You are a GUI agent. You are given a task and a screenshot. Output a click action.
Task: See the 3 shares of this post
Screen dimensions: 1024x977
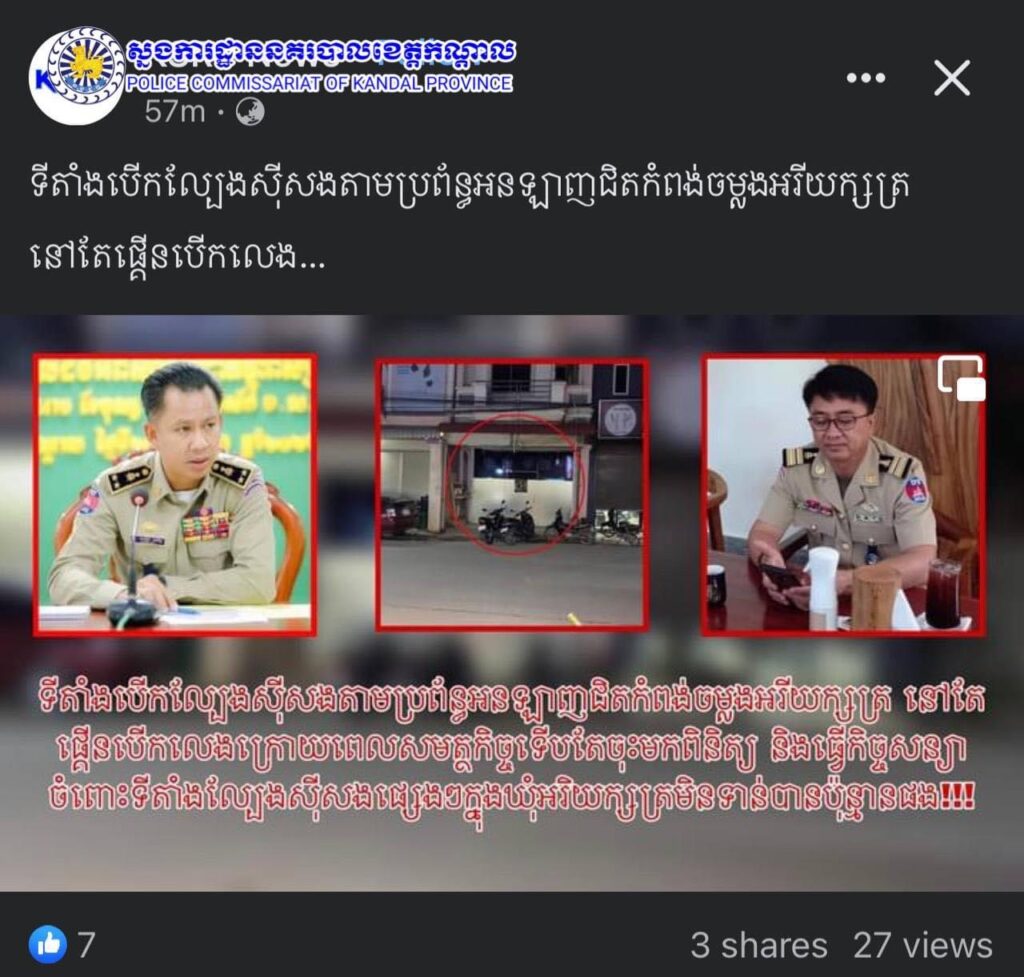(x=758, y=945)
